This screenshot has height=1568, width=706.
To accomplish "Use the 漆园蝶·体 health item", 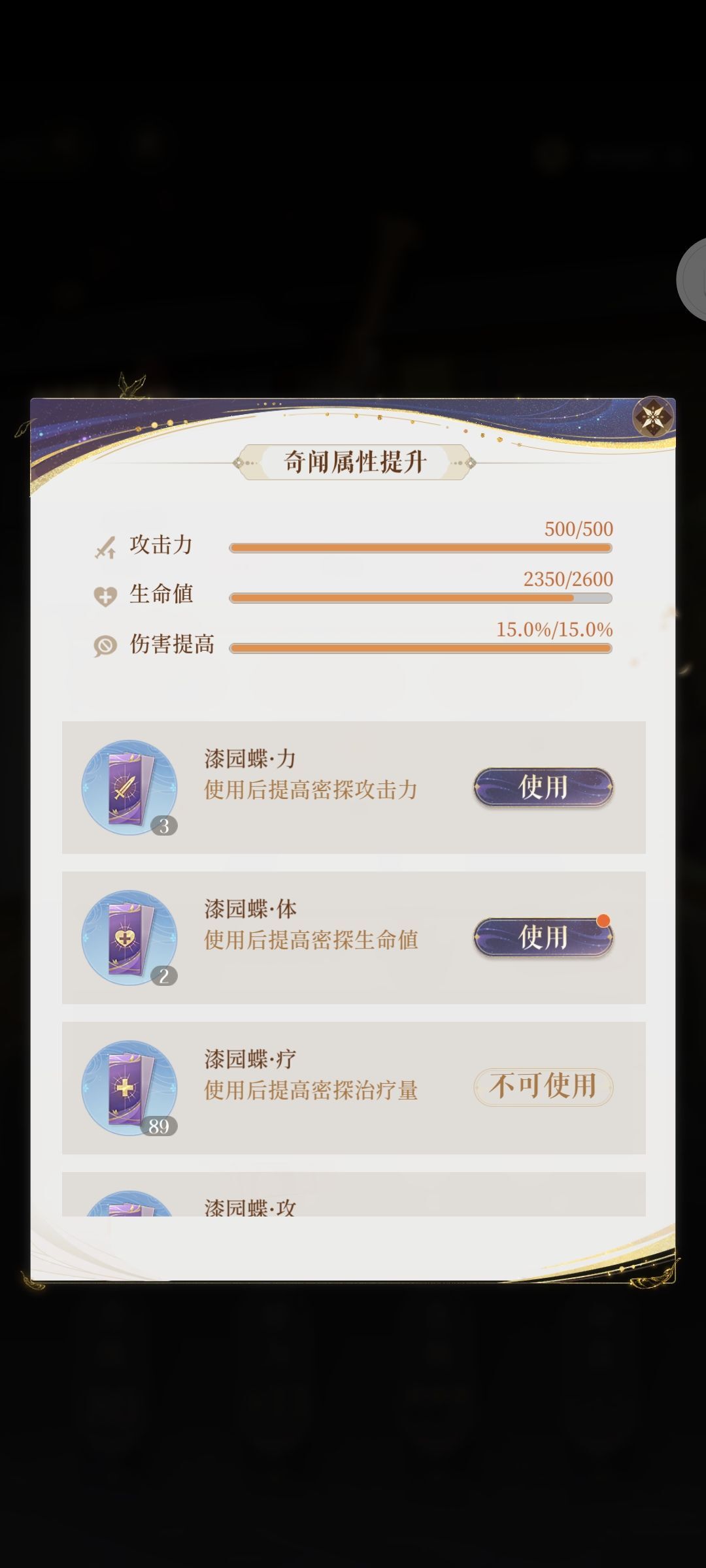I will click(x=543, y=938).
